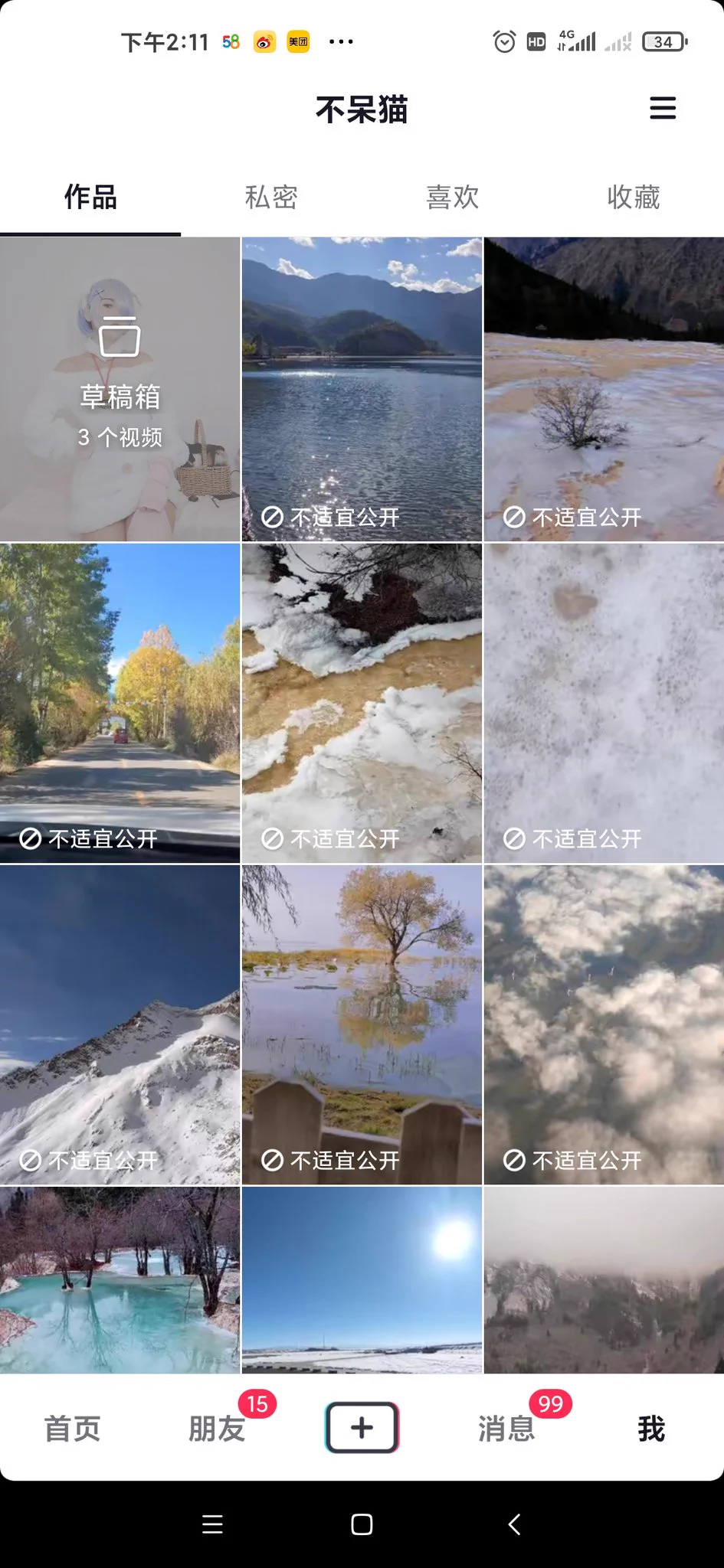Viewport: 724px width, 1568px height.
Task: Open the snowy mountain peak video
Action: pyautogui.click(x=120, y=1024)
